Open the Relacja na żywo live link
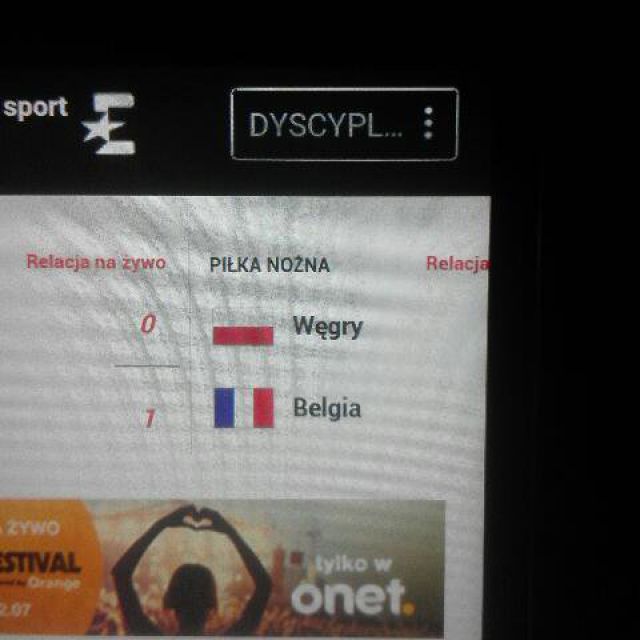The width and height of the screenshot is (640, 640). [96, 263]
